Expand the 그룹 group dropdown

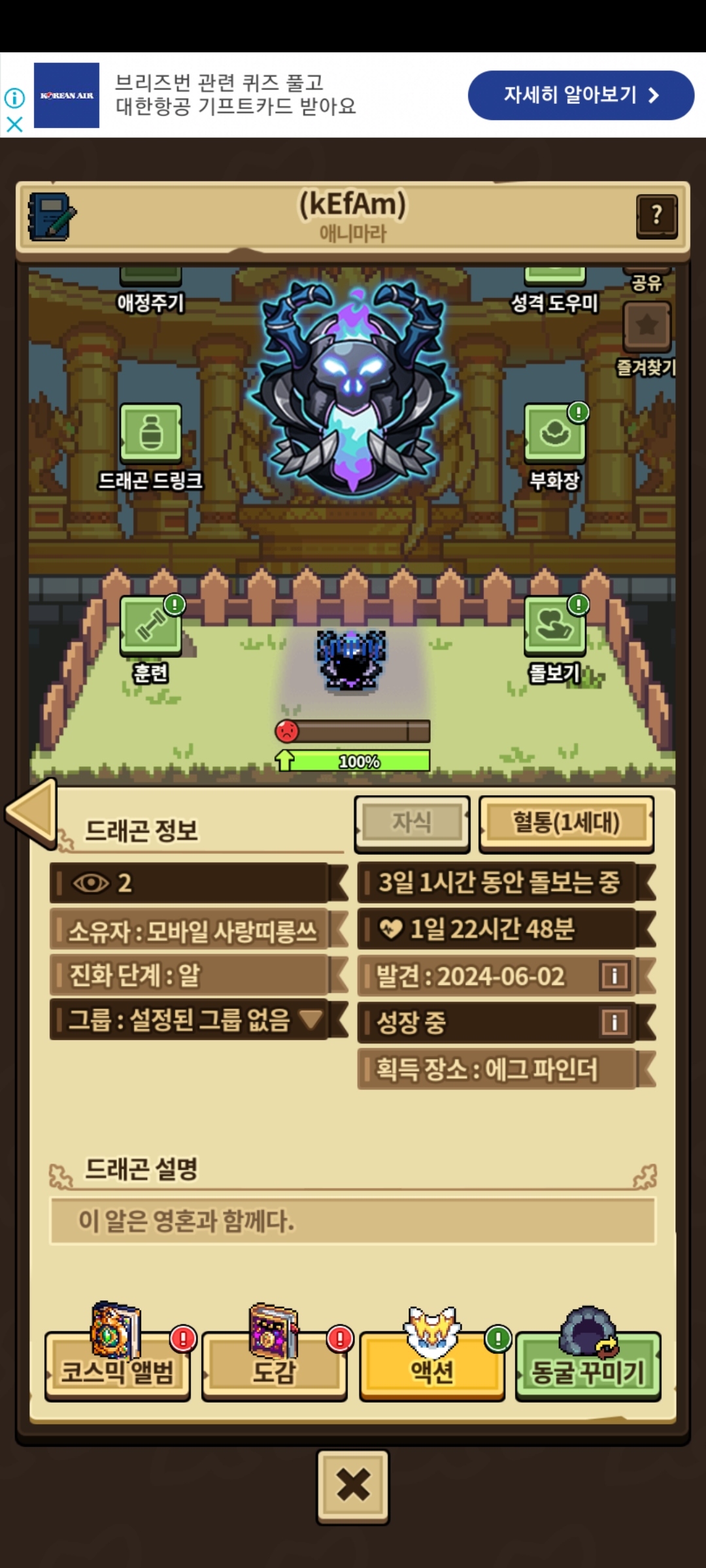pos(311,1019)
